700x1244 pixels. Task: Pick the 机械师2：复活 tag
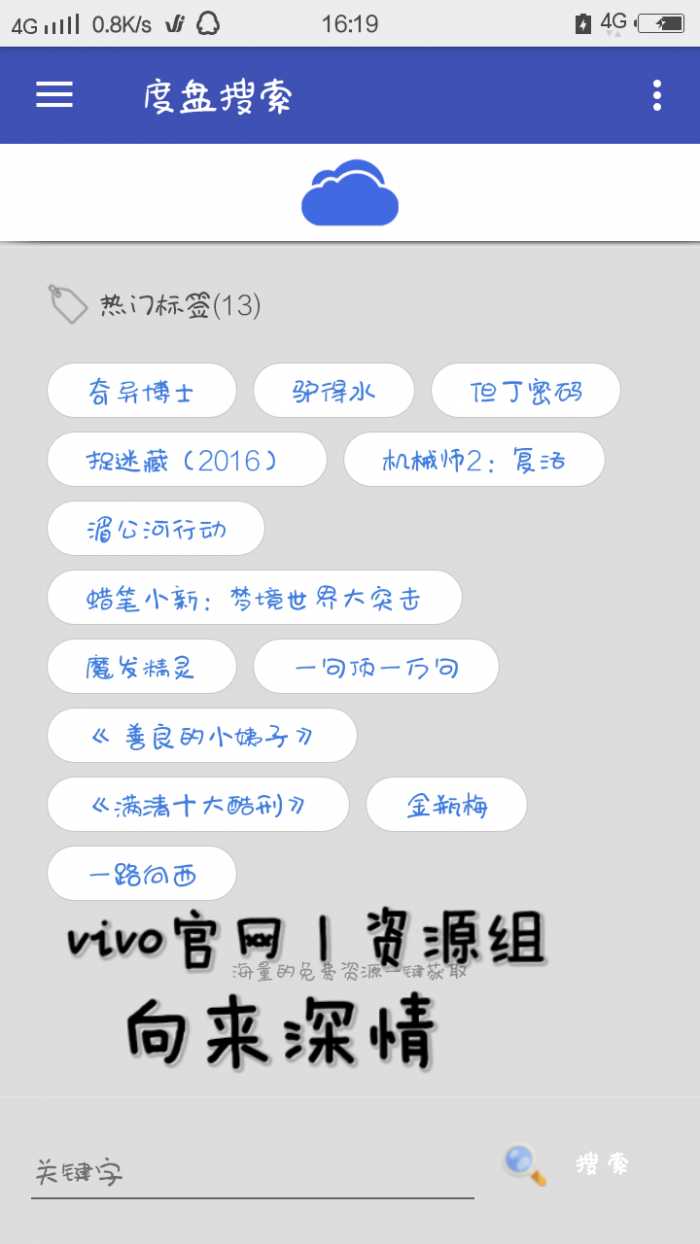click(474, 459)
